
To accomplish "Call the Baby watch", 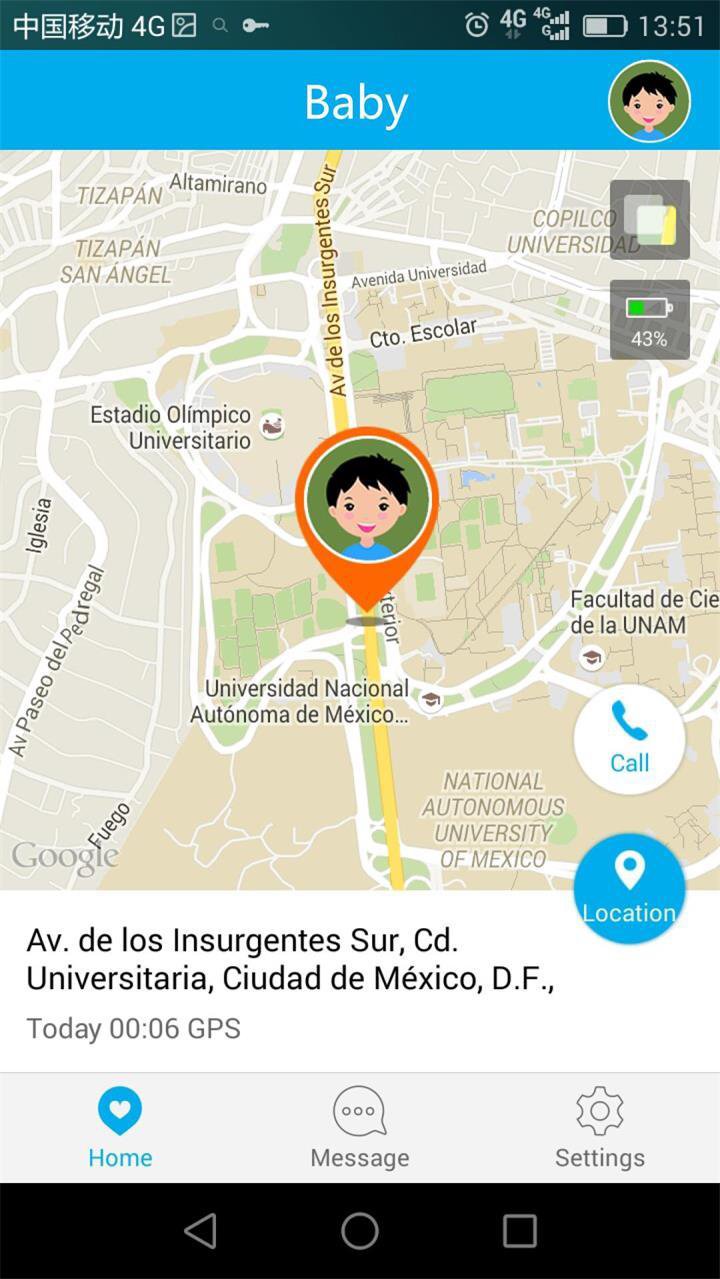I will pos(630,740).
